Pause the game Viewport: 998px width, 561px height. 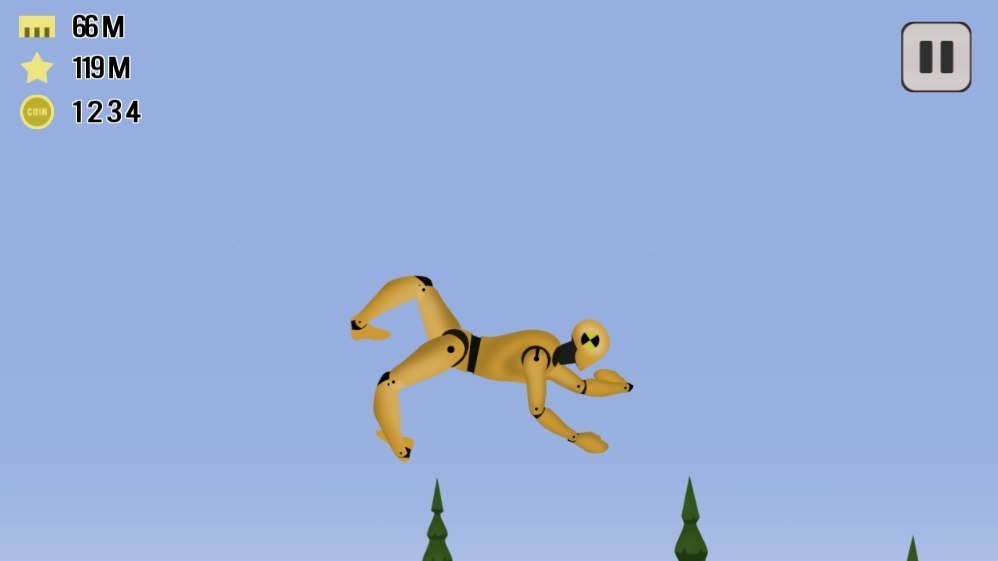click(936, 57)
